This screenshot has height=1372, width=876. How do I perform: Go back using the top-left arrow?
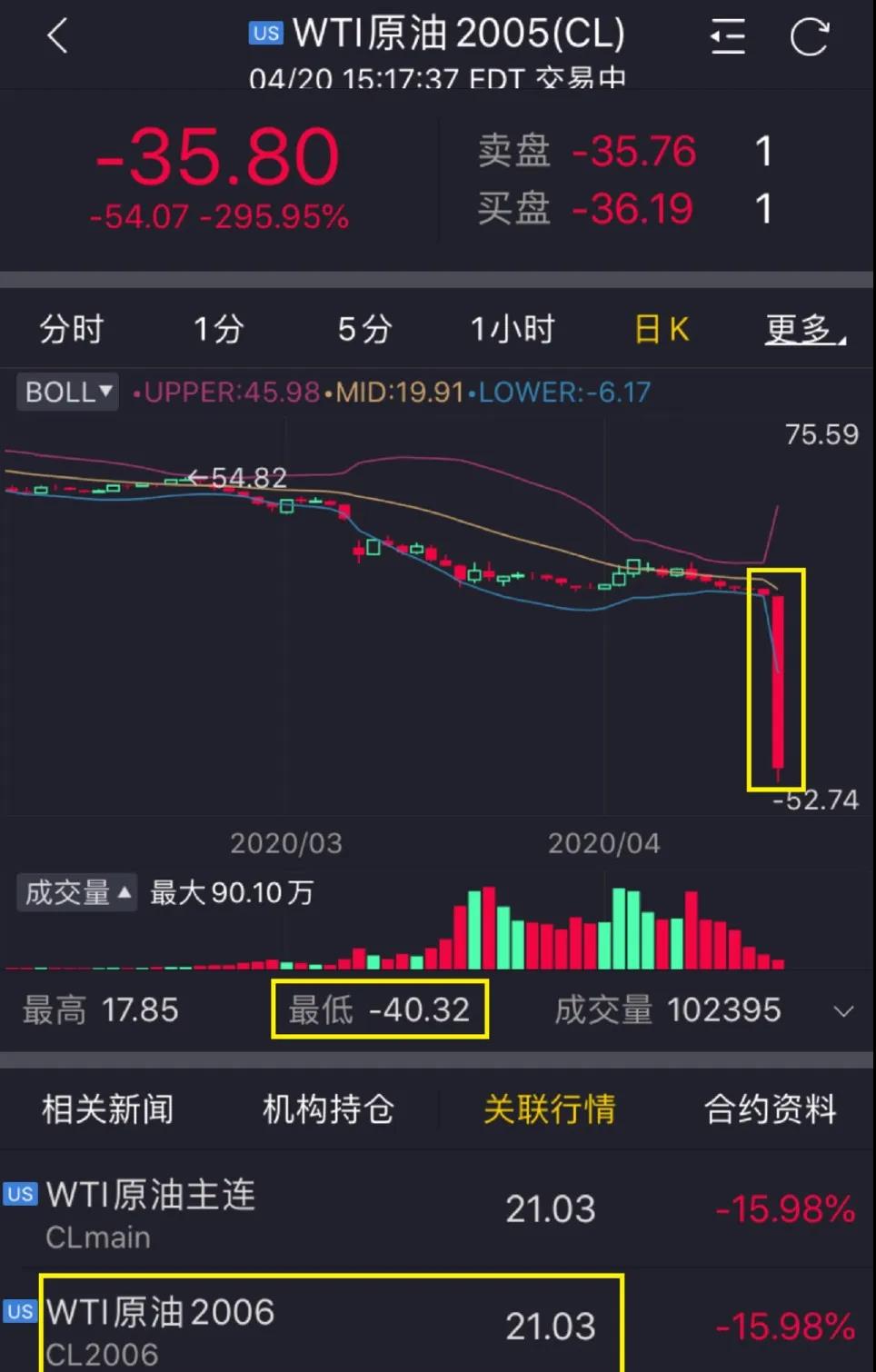pyautogui.click(x=57, y=38)
